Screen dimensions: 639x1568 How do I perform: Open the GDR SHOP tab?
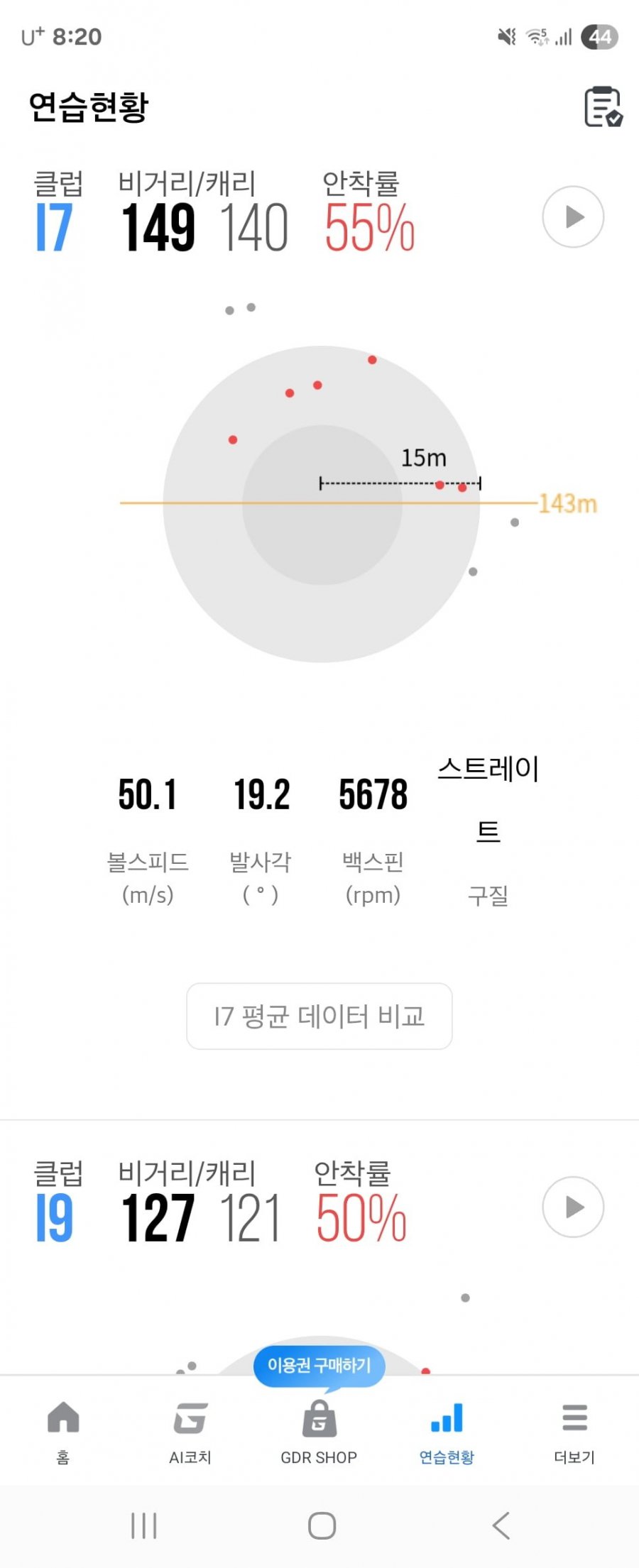coord(319,1432)
